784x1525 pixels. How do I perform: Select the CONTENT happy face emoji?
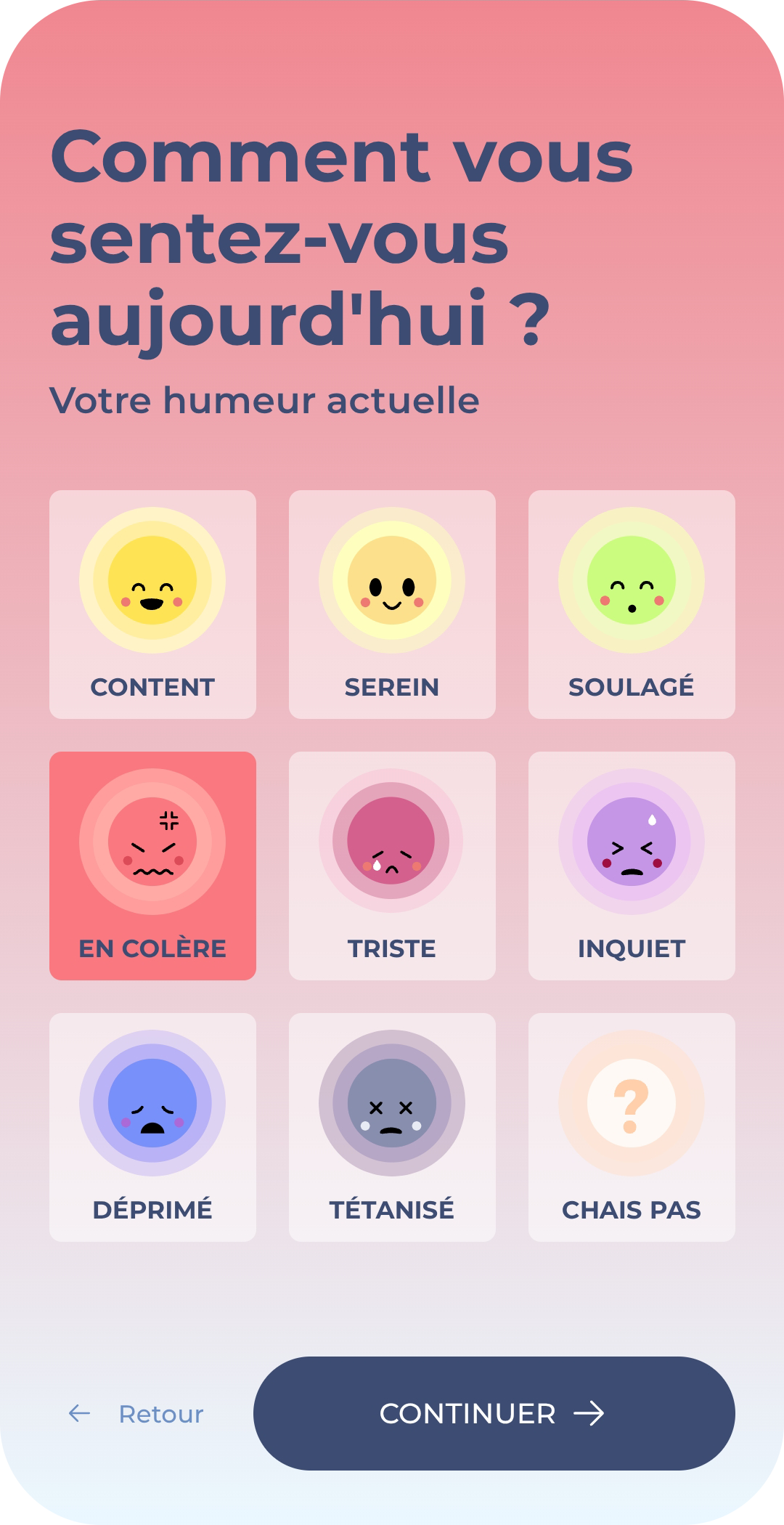coord(152,581)
